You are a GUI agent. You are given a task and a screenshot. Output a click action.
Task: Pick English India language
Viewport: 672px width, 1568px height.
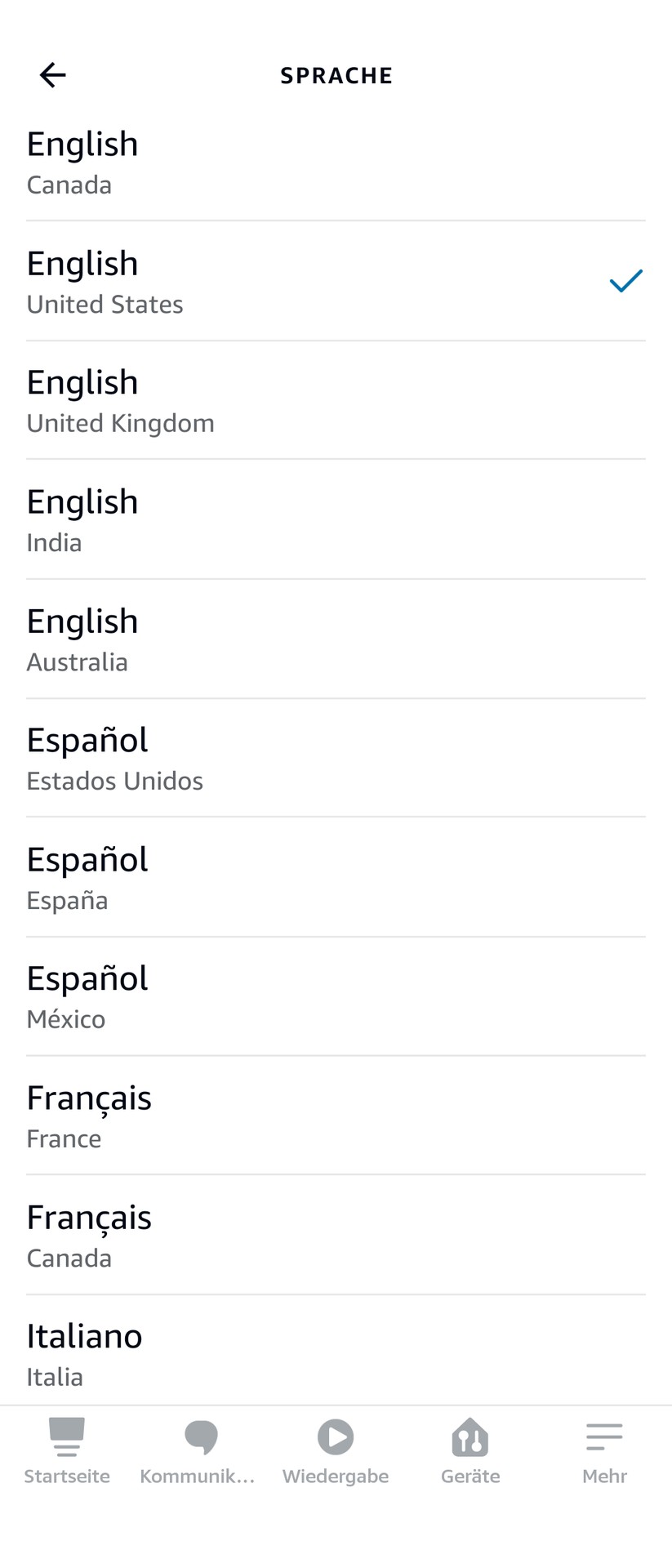point(335,520)
